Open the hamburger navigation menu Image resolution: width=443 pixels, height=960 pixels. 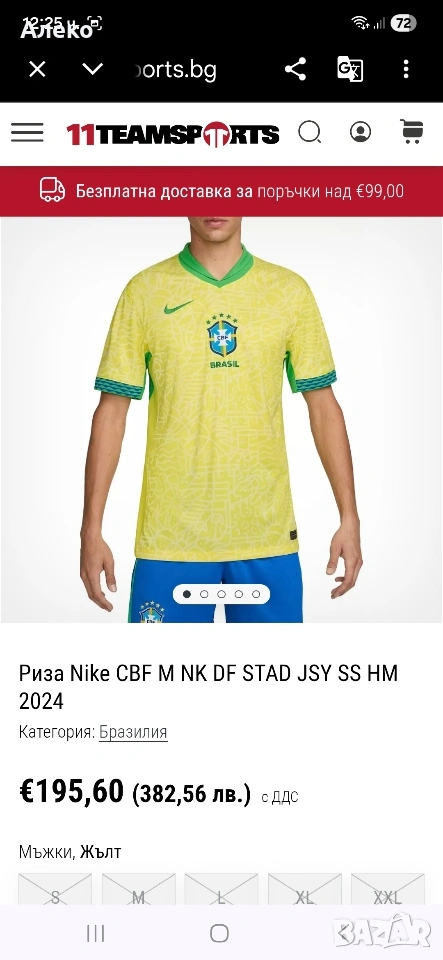pyautogui.click(x=27, y=132)
